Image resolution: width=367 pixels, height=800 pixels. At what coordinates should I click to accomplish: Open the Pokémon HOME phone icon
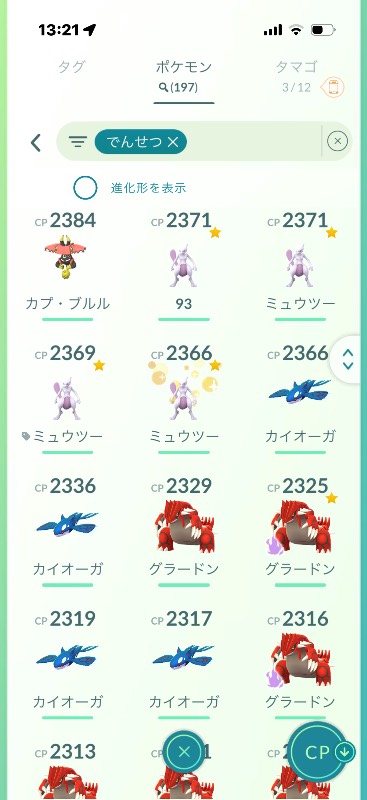click(x=333, y=88)
